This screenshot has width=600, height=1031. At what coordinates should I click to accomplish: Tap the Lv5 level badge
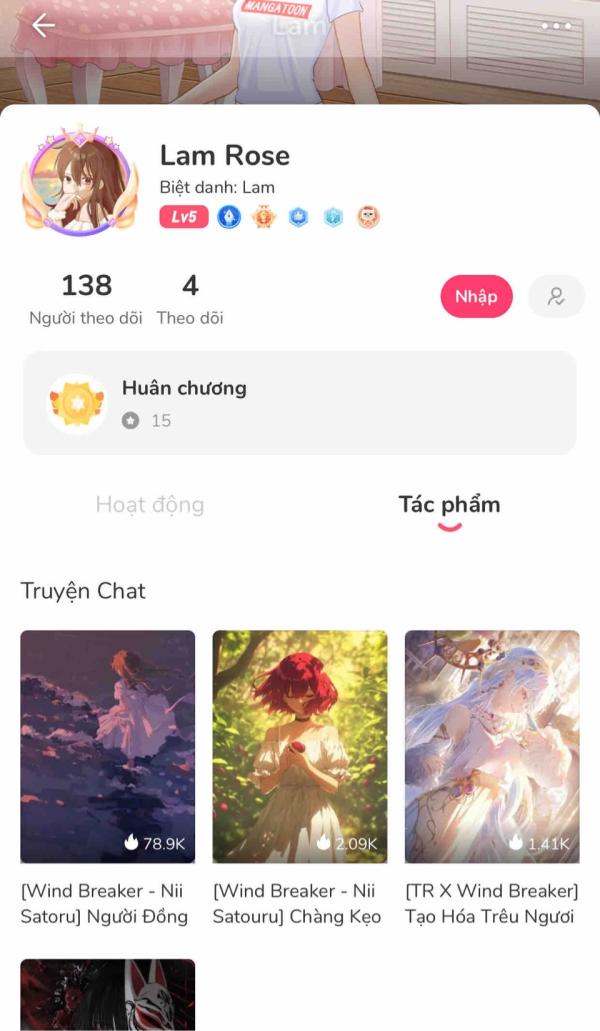coord(184,217)
